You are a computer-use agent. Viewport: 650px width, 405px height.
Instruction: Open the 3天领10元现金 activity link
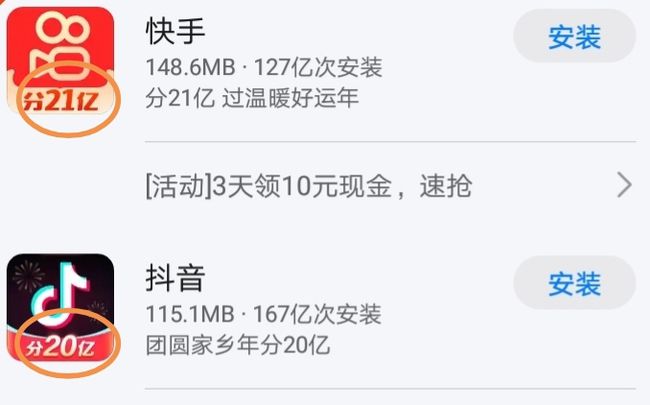[389, 185]
